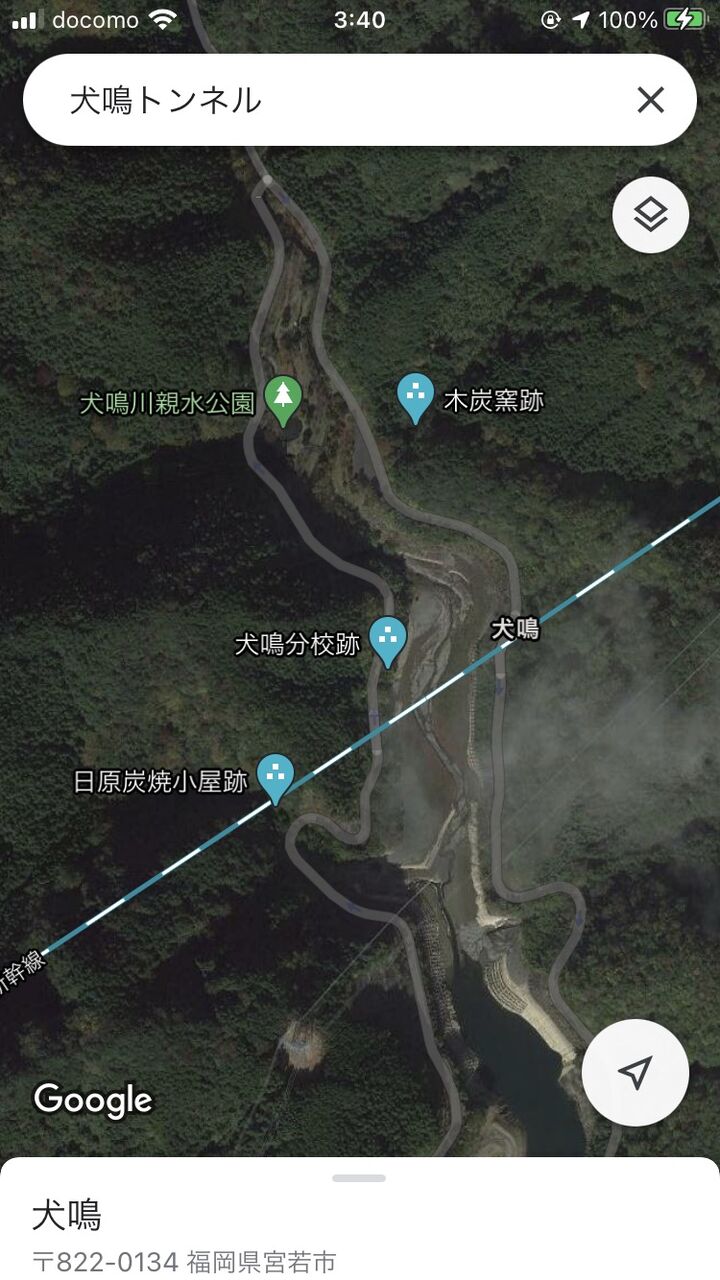The image size is (720, 1280).
Task: Expand the 犬鳴 place info sheet
Action: tap(359, 1179)
